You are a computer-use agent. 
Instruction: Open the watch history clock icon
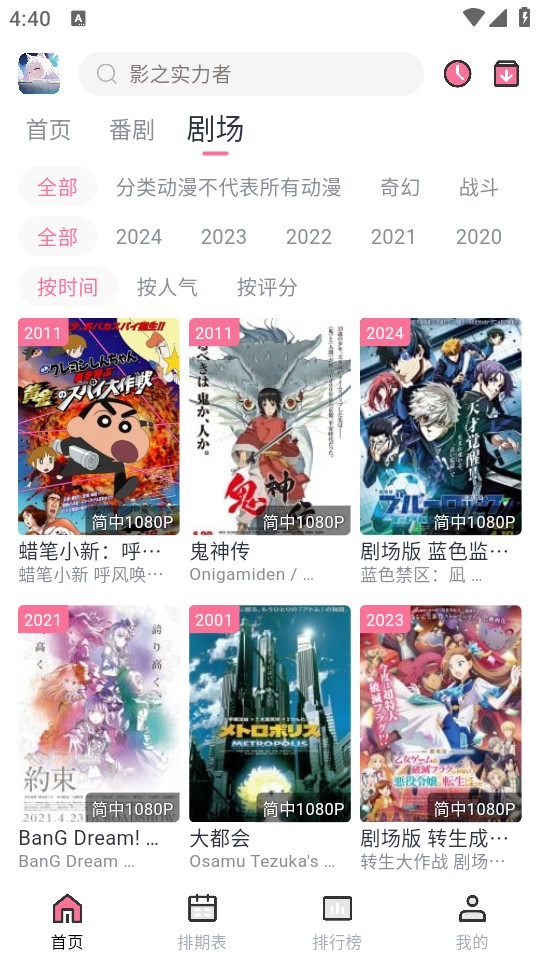(x=457, y=73)
